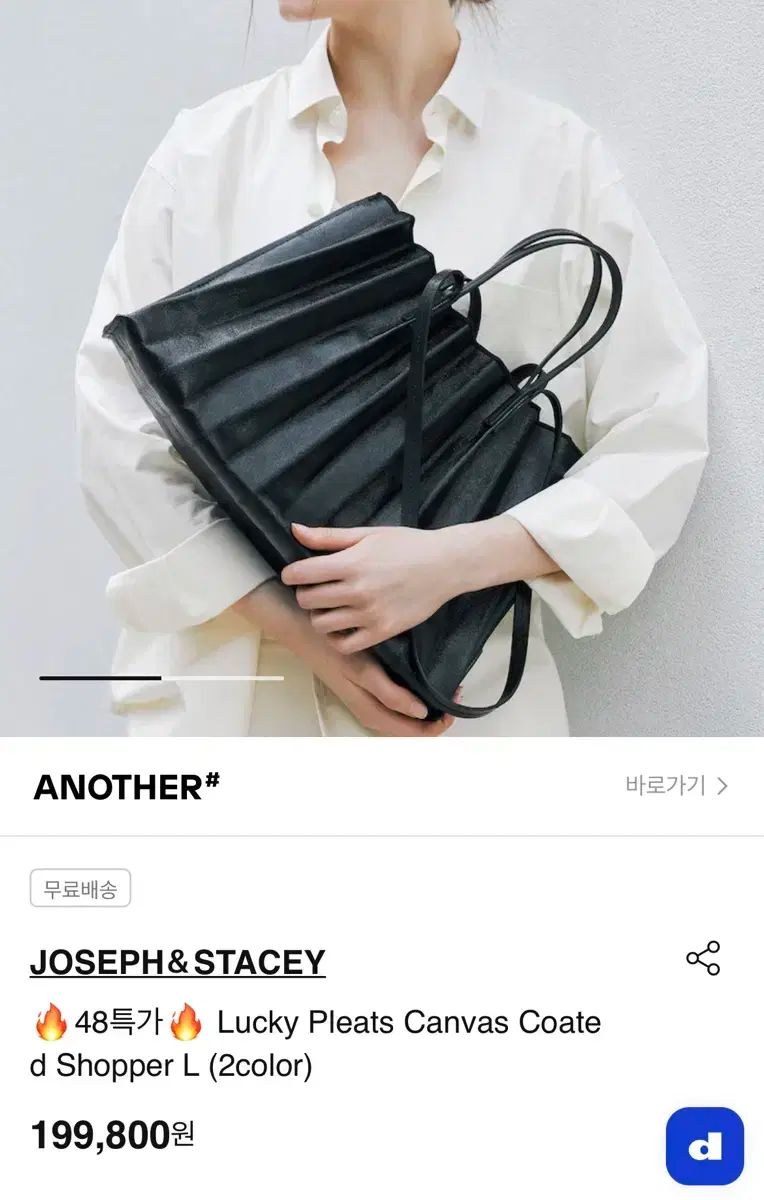This screenshot has height=1200, width=764.
Task: Share this product
Action: 703,958
